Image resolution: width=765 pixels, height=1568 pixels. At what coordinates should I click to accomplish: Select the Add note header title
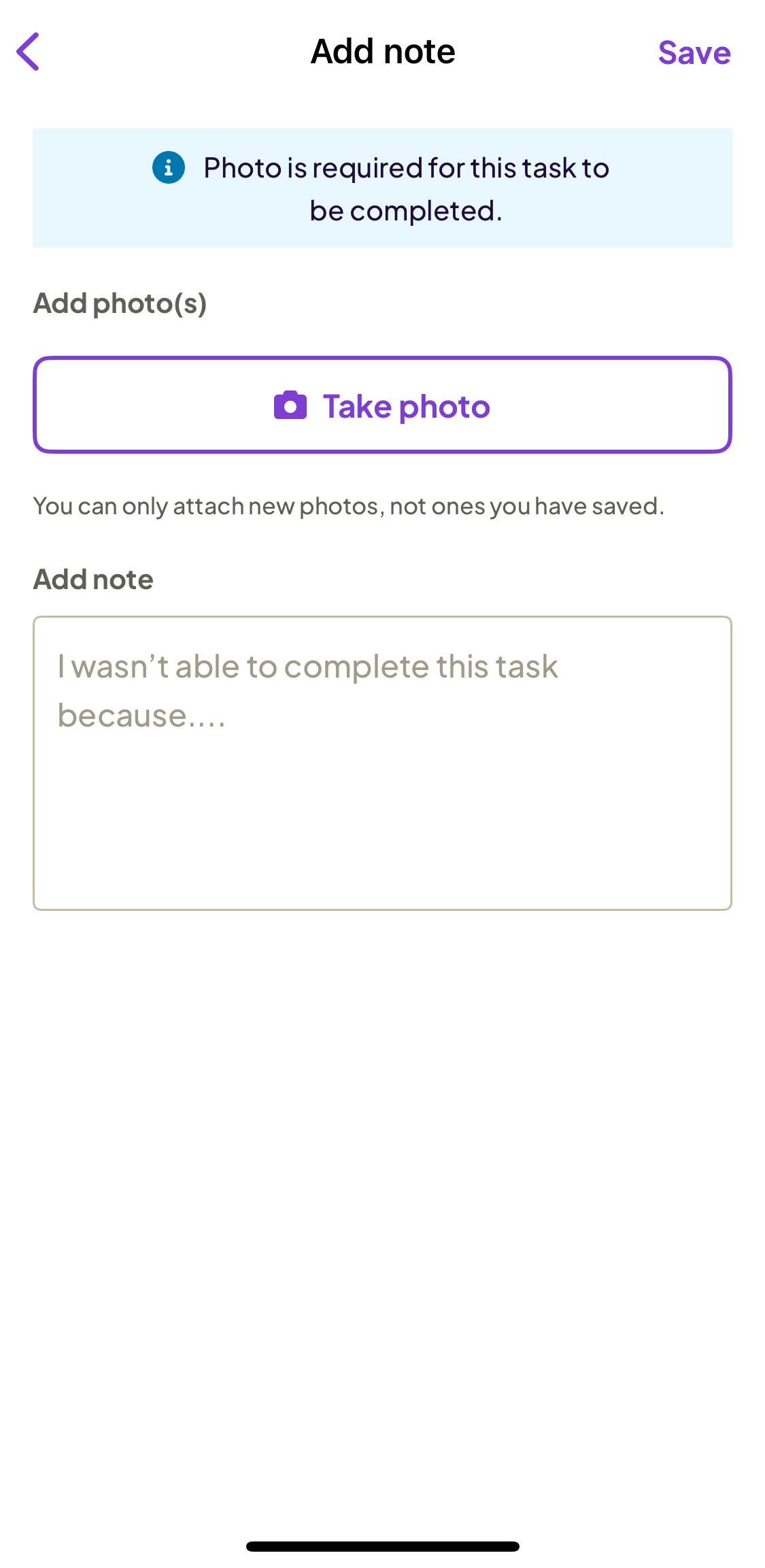382,51
